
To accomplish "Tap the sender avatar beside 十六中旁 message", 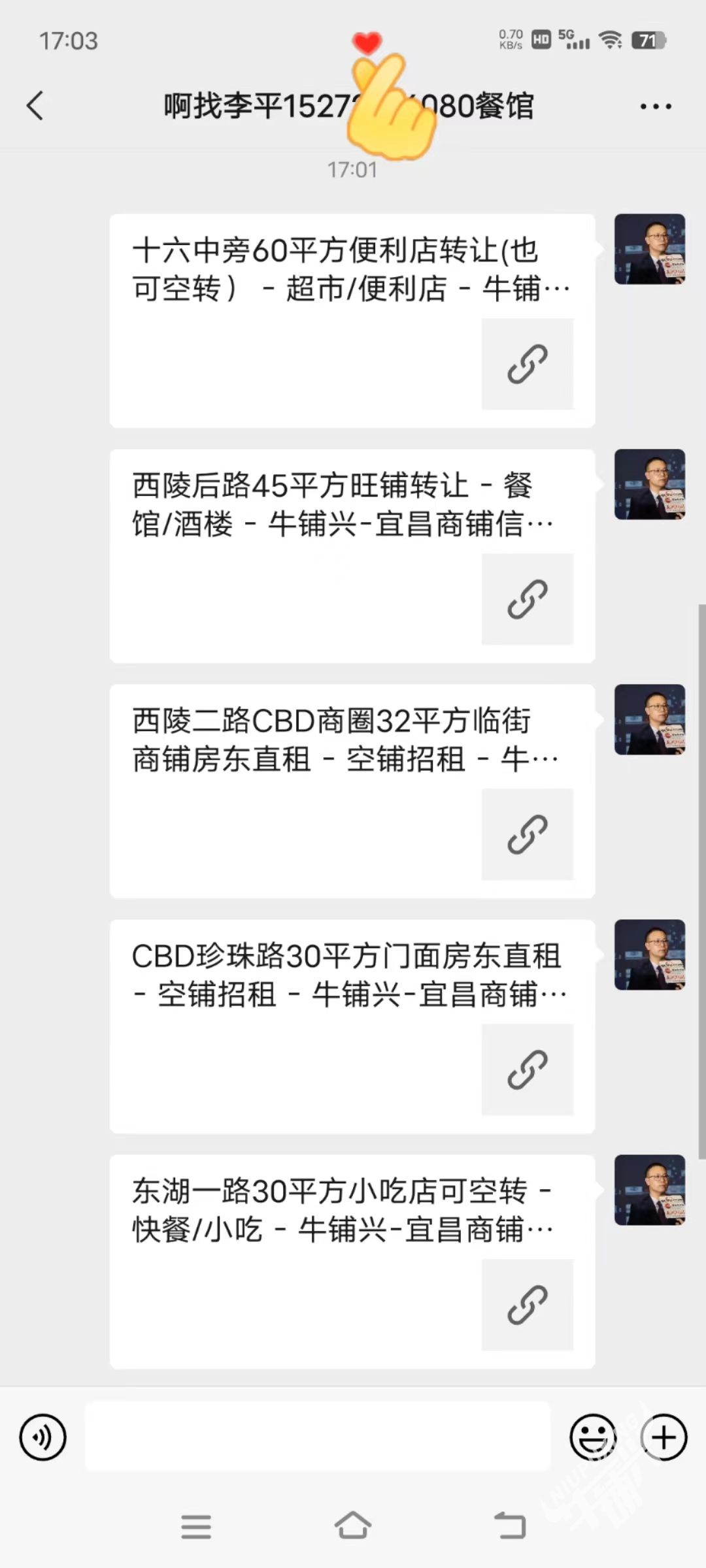I will pos(649,249).
